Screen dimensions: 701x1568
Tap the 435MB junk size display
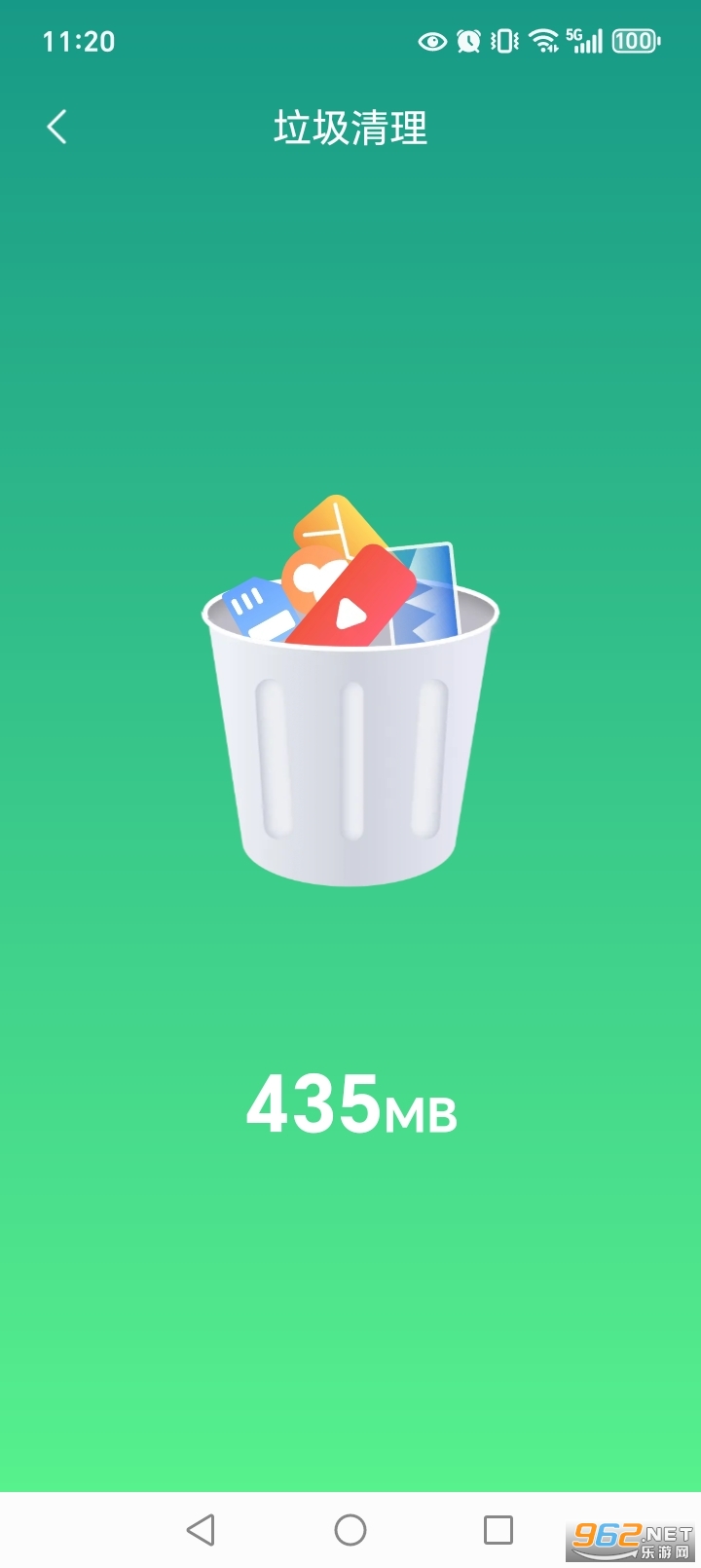click(350, 1102)
